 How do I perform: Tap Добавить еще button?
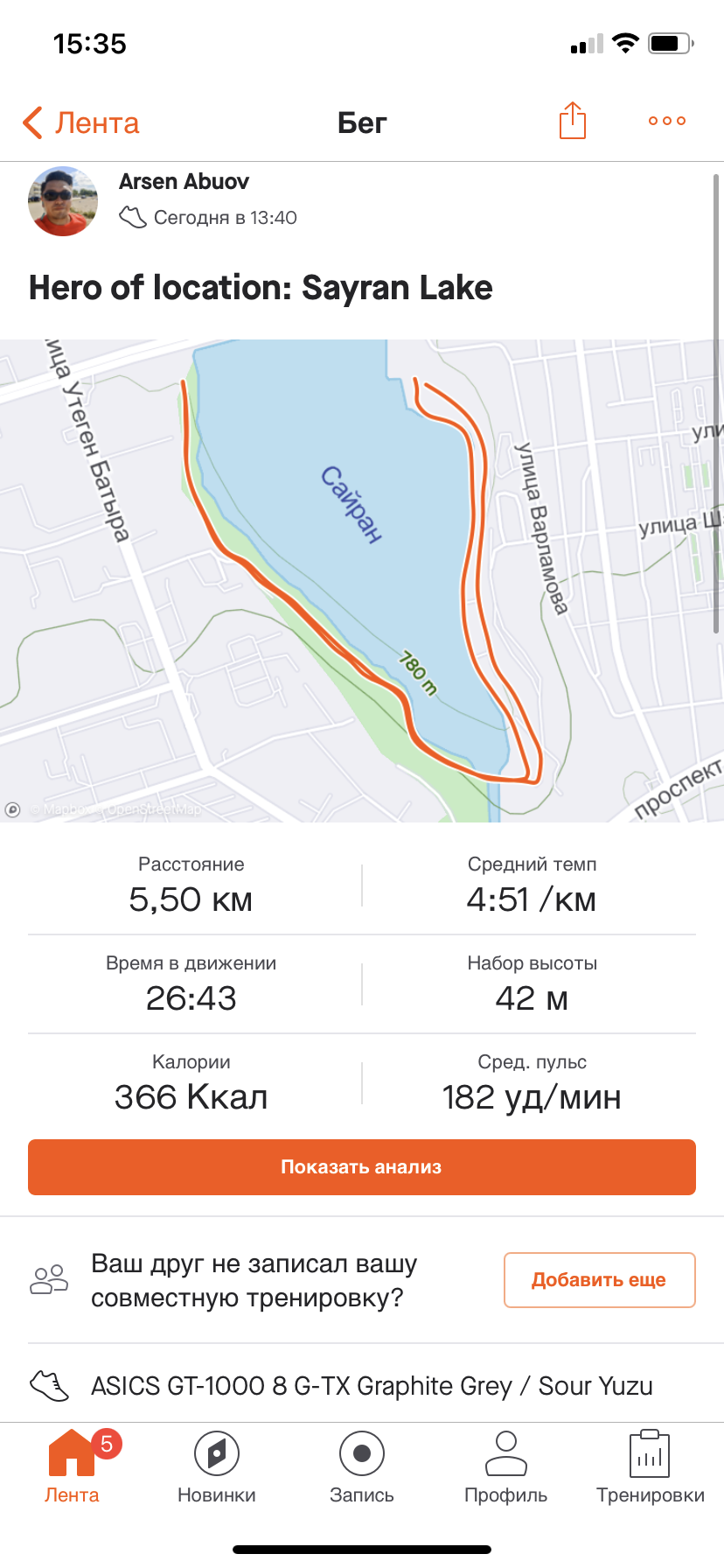point(599,1280)
